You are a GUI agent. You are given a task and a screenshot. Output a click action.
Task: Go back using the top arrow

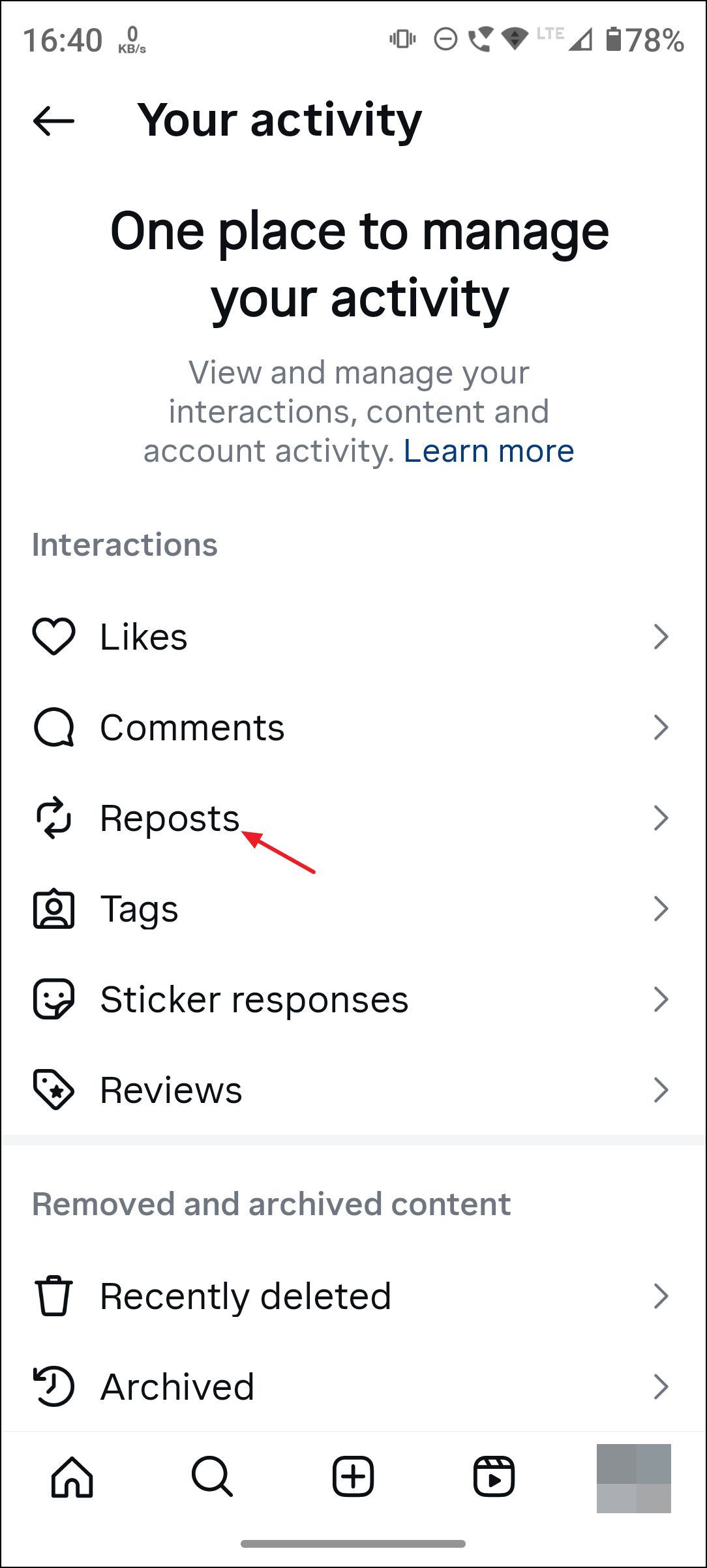pyautogui.click(x=53, y=121)
